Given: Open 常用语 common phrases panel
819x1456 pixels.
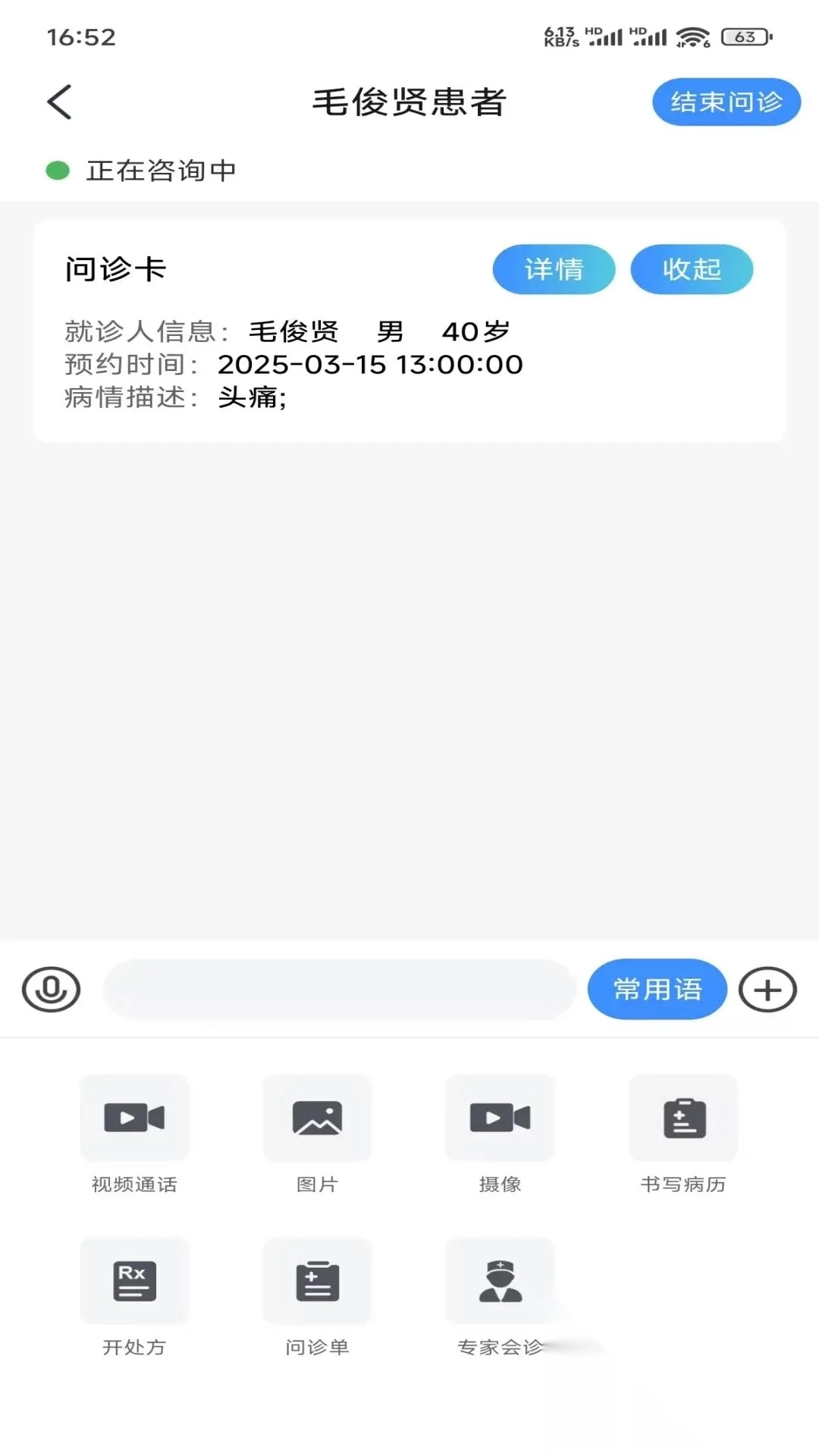Looking at the screenshot, I should point(657,989).
